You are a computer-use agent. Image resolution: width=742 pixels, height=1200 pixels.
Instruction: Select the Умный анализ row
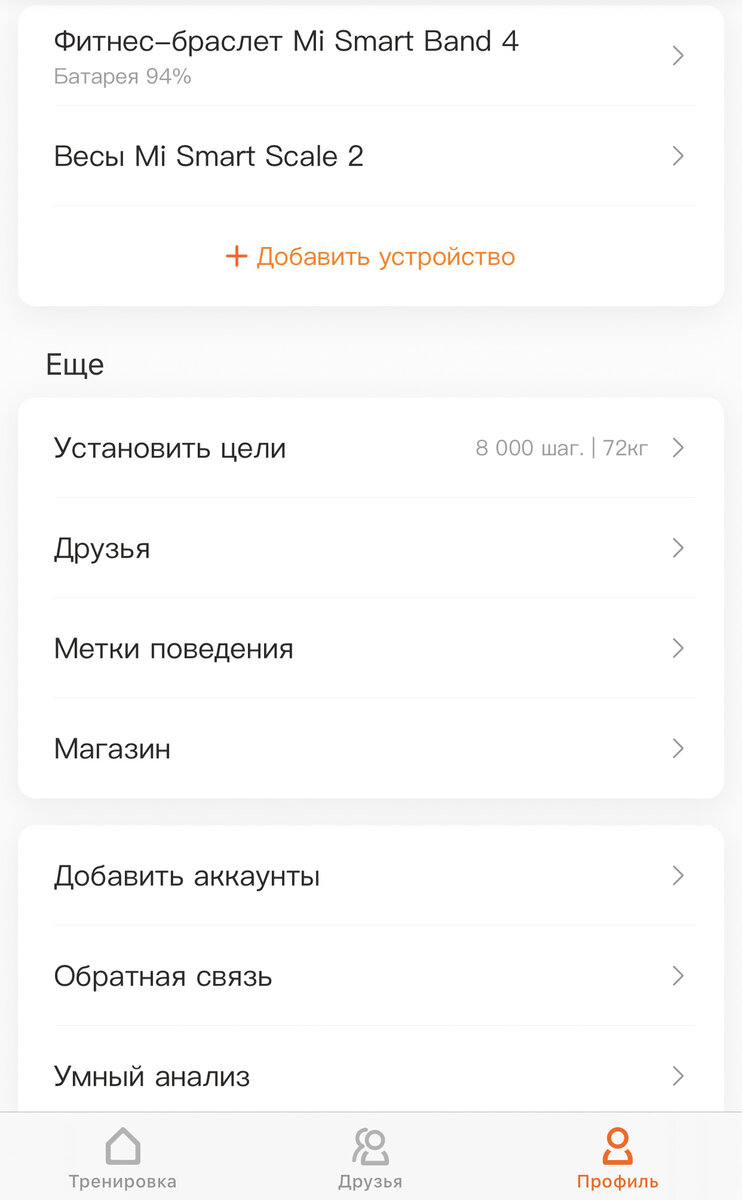370,1076
